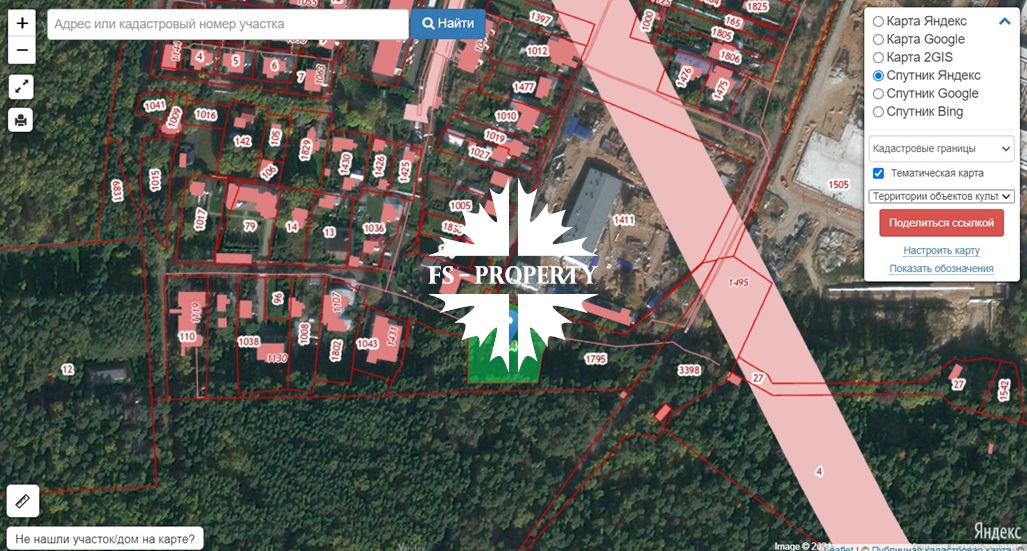Select the Спутник Яндекс option

point(878,75)
